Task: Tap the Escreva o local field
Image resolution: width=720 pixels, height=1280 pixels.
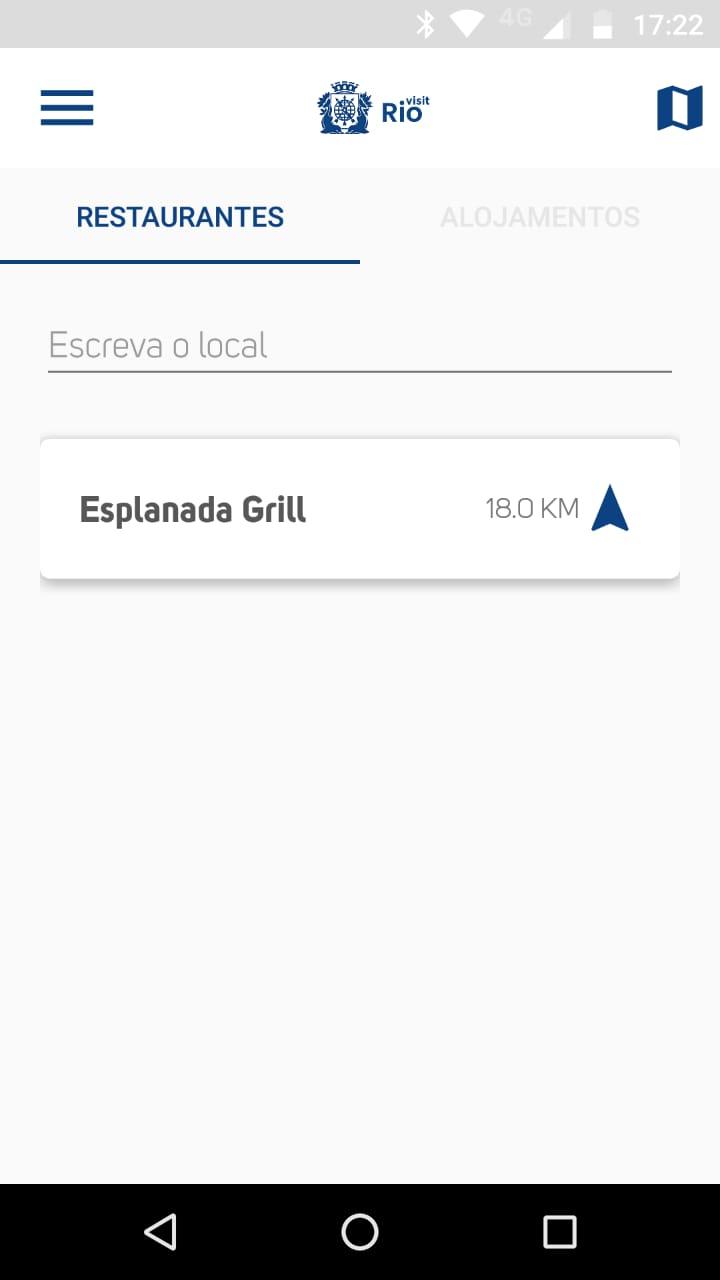Action: tap(360, 346)
